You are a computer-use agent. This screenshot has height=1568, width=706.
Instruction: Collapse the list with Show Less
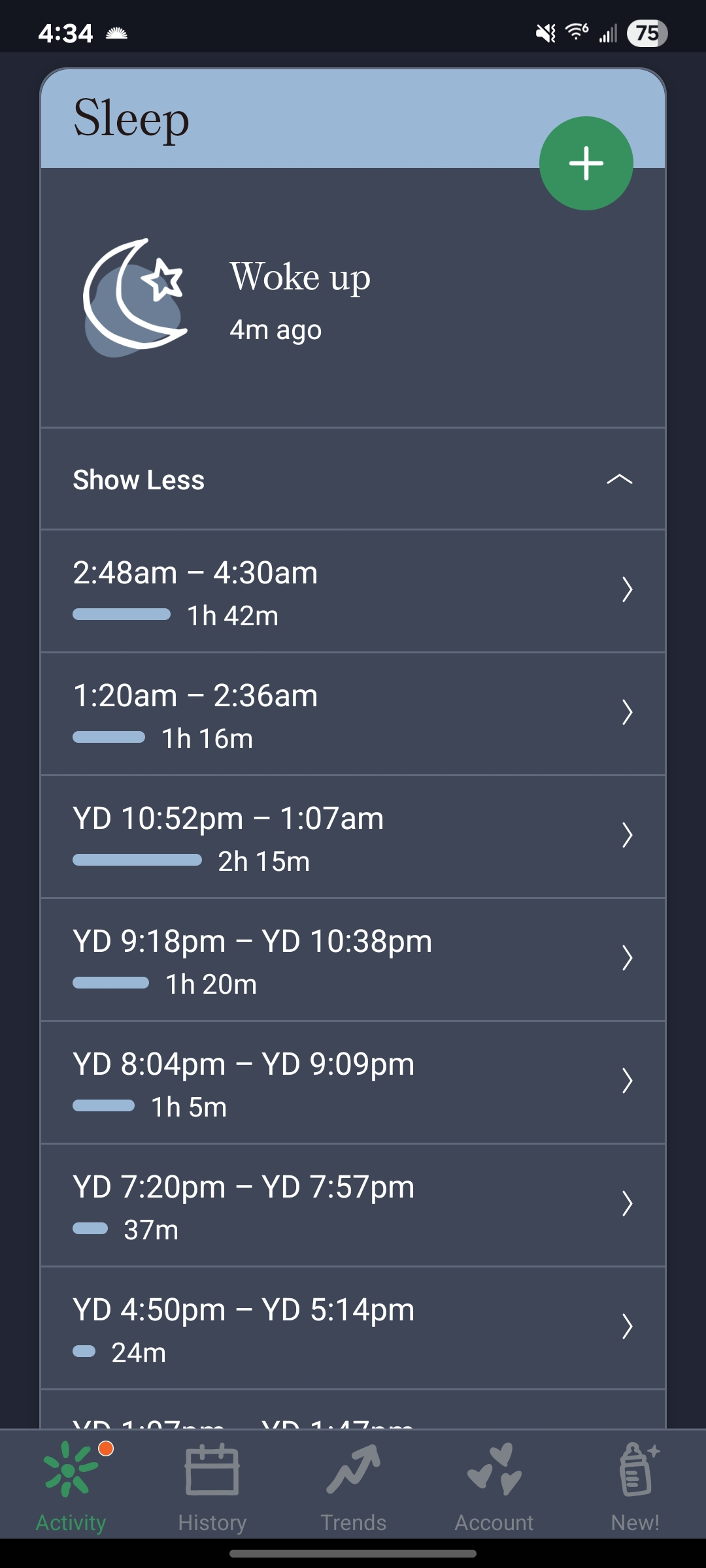353,479
